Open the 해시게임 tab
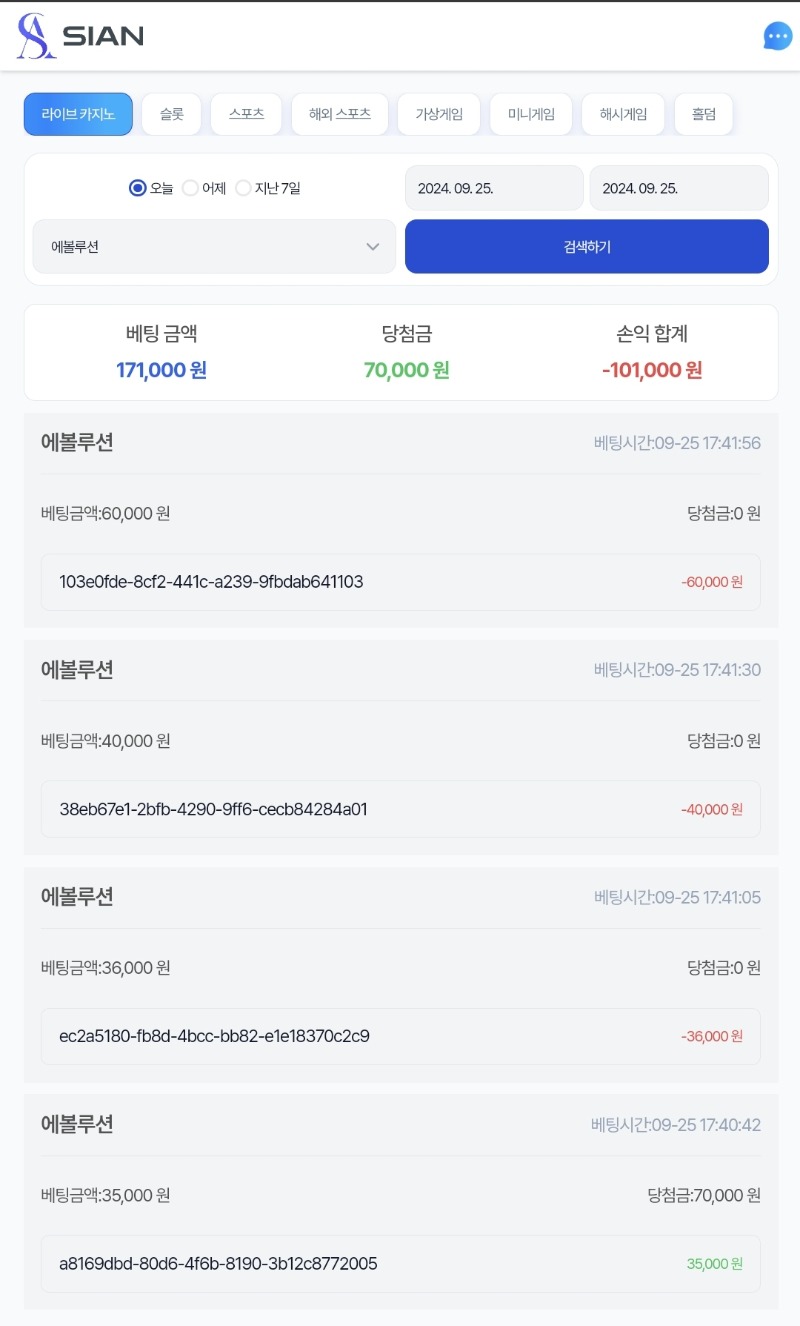 tap(623, 114)
